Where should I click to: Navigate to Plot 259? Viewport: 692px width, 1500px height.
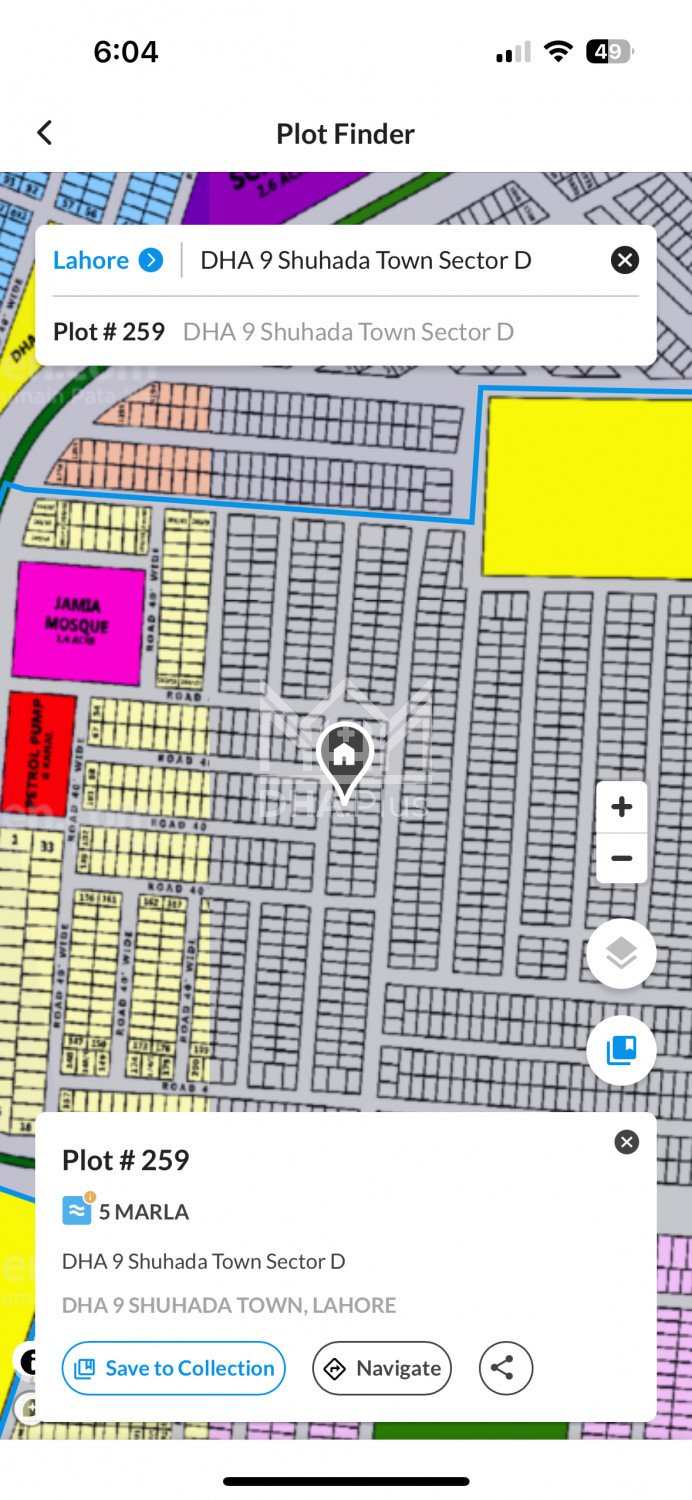382,1368
